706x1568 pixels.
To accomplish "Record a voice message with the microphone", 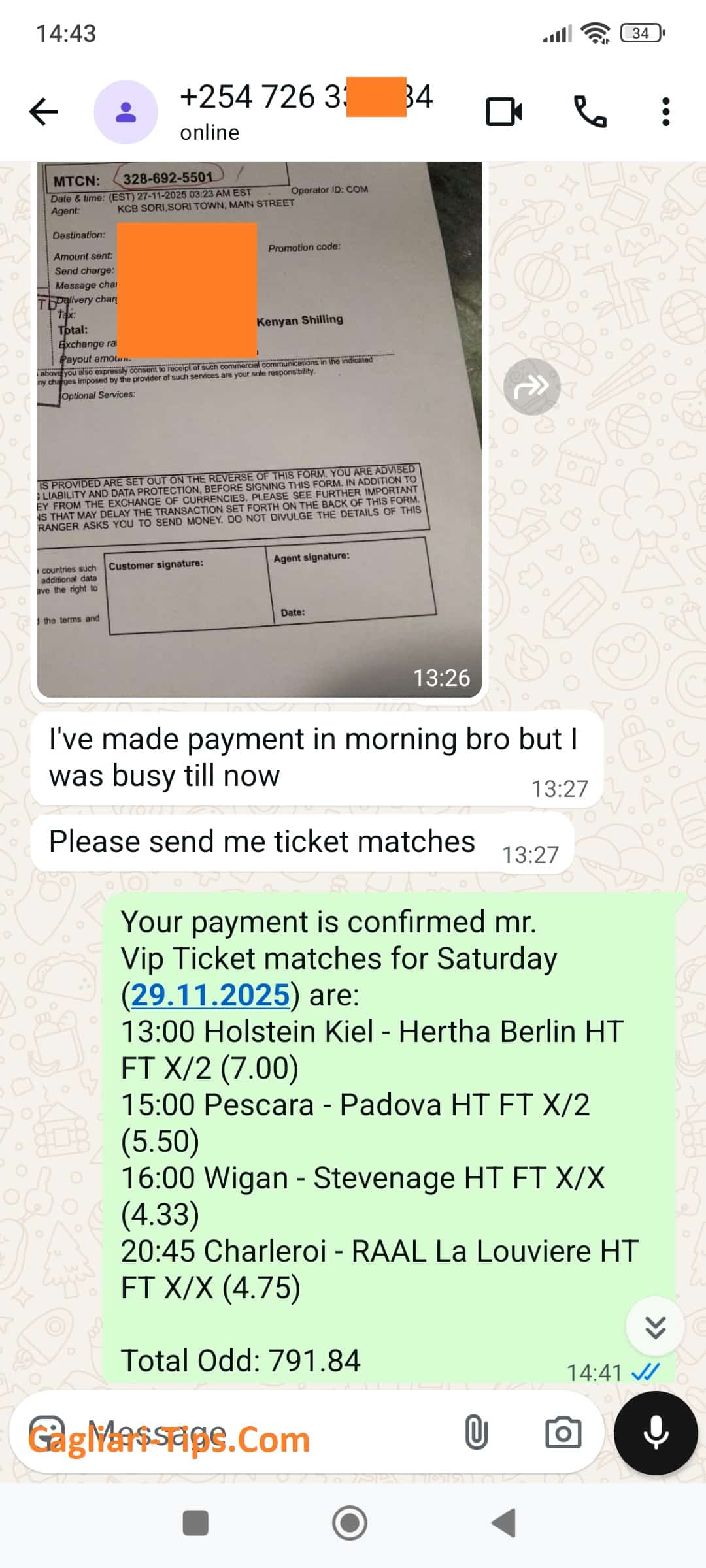I will coord(655,1433).
